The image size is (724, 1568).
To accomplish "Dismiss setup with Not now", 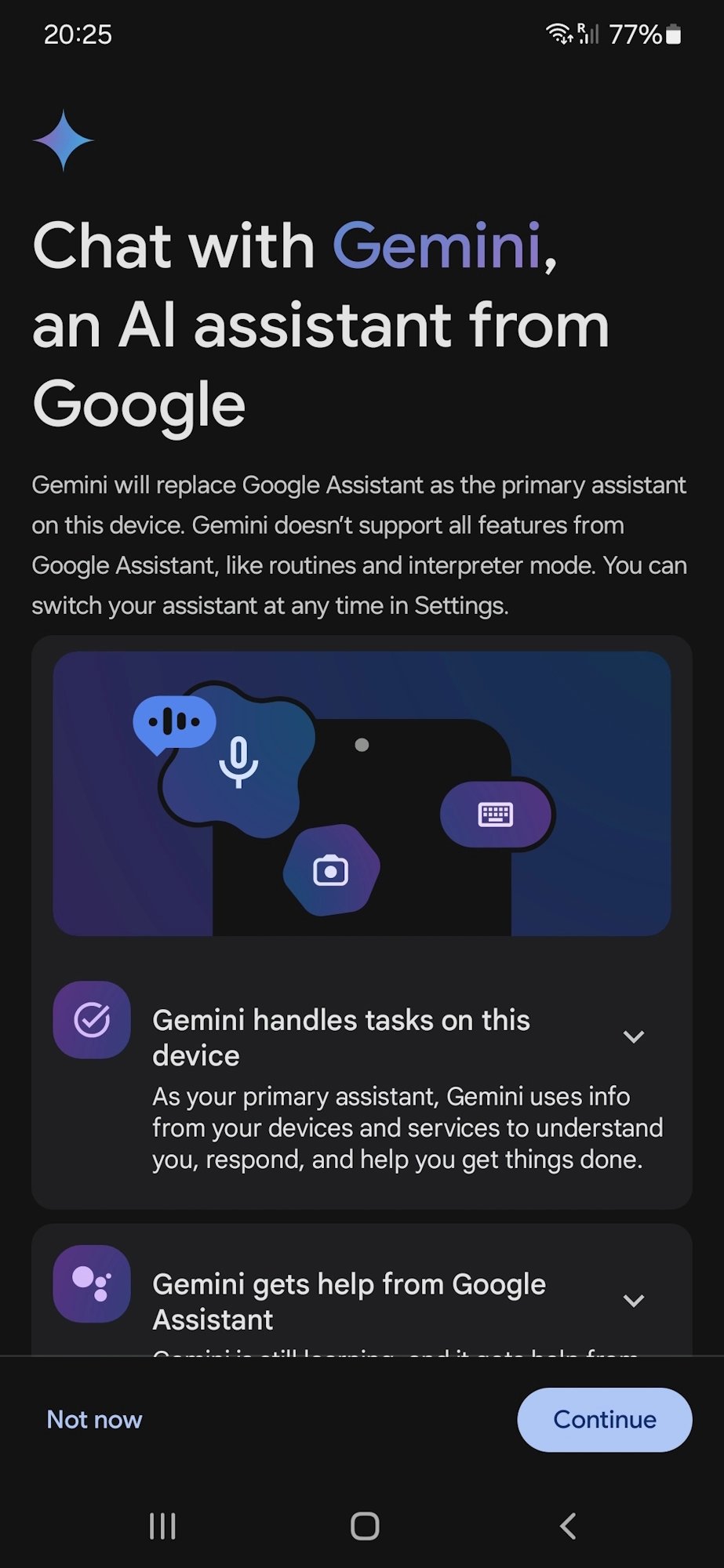I will (x=94, y=1420).
